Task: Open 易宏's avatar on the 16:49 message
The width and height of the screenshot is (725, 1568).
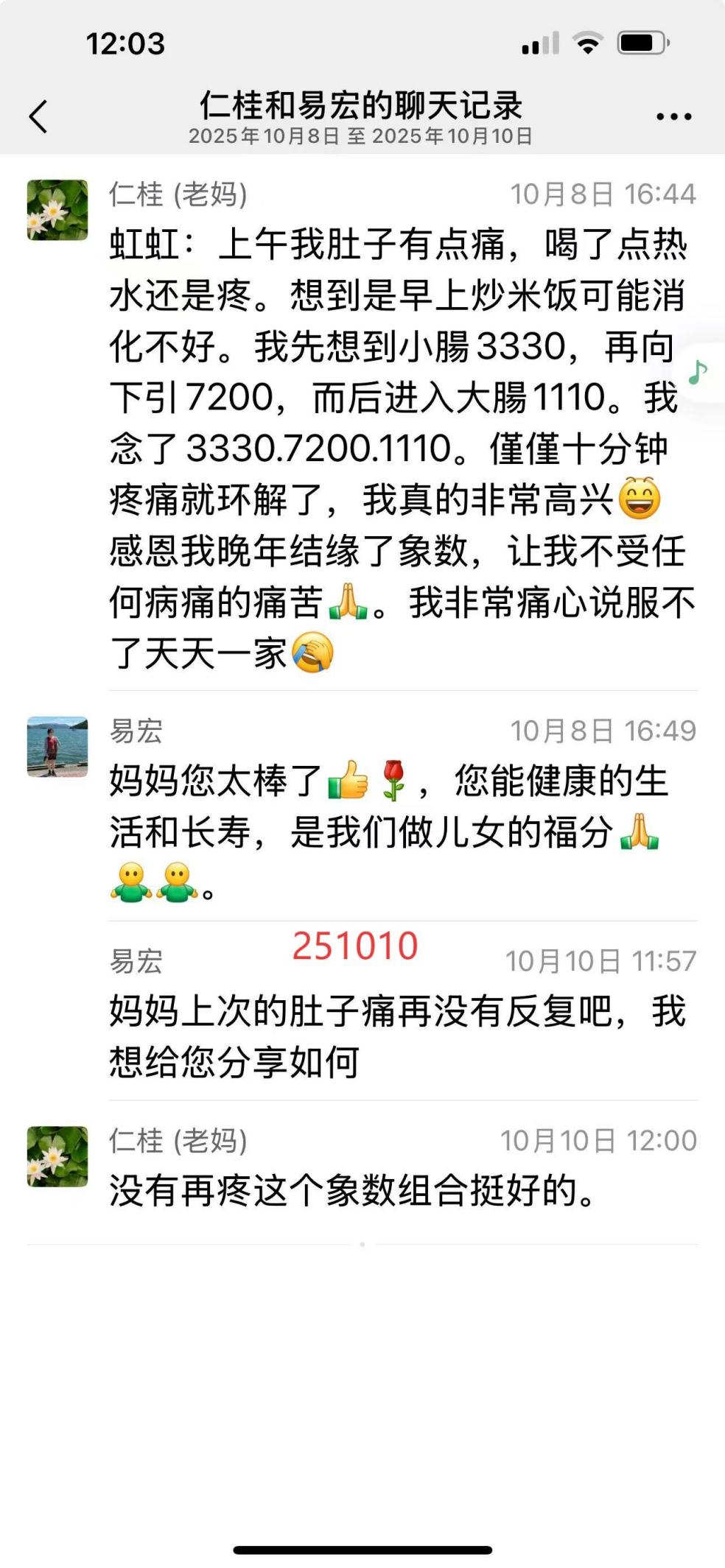Action: click(x=57, y=747)
